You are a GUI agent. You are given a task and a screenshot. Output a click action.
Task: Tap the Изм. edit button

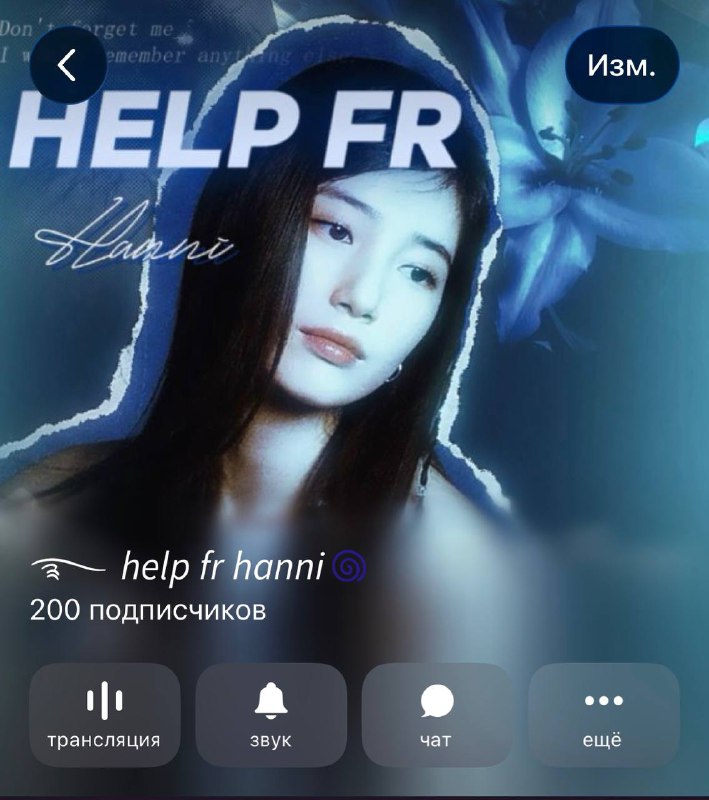[x=622, y=65]
